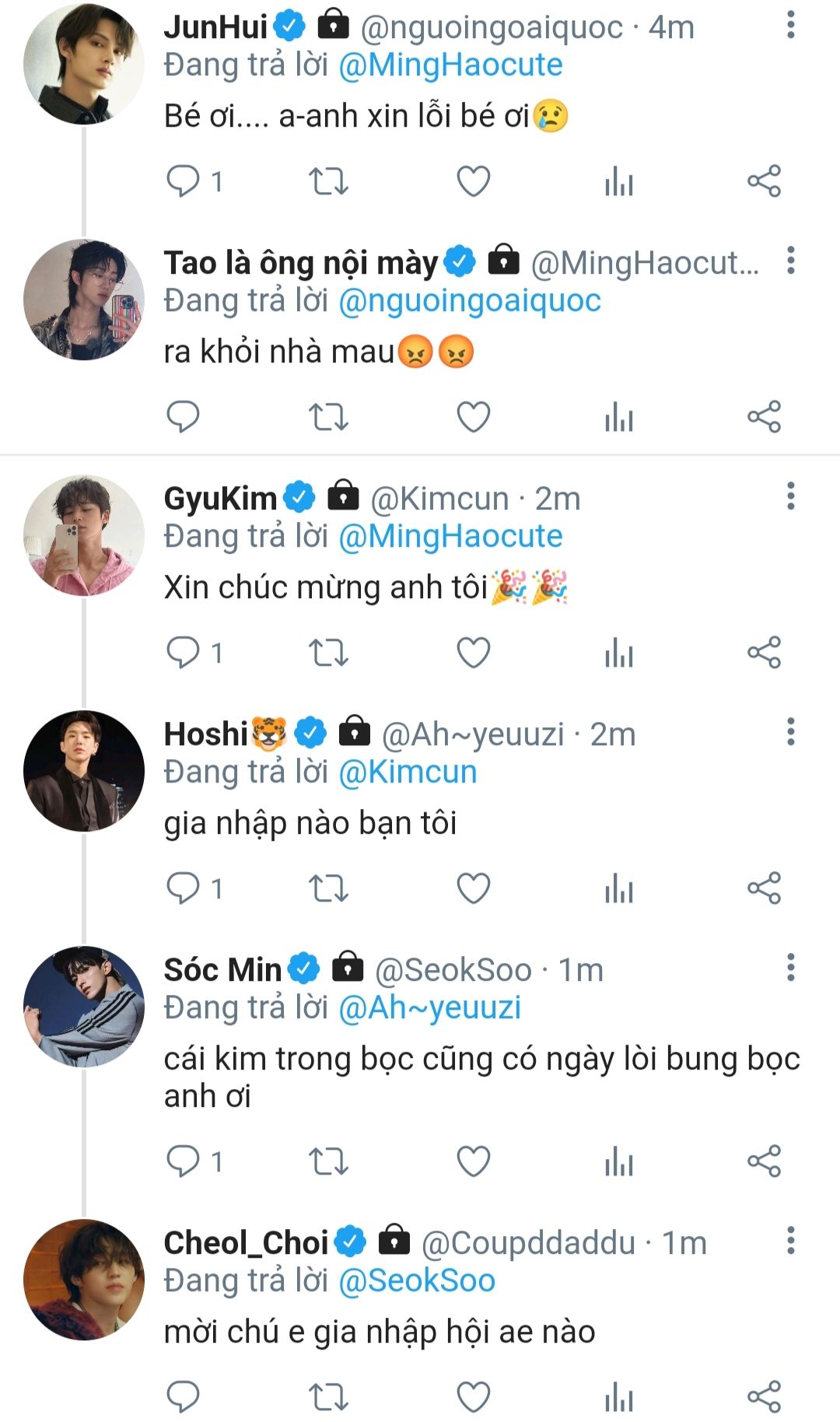Retweet the 'ra khỏi nhà mau' tweet
Viewport: 840px width, 1422px height.
(328, 418)
